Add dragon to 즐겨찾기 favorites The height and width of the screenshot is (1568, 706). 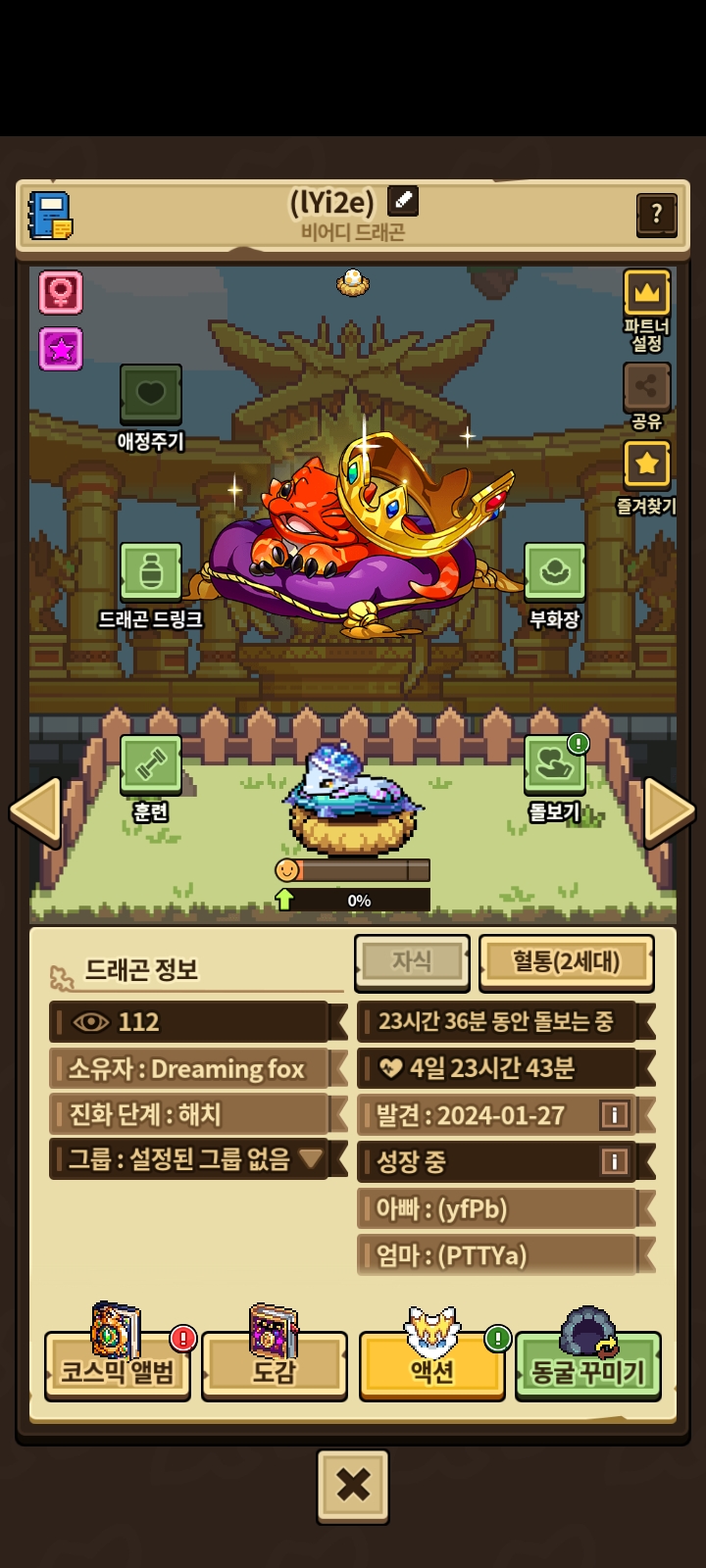pyautogui.click(x=646, y=465)
